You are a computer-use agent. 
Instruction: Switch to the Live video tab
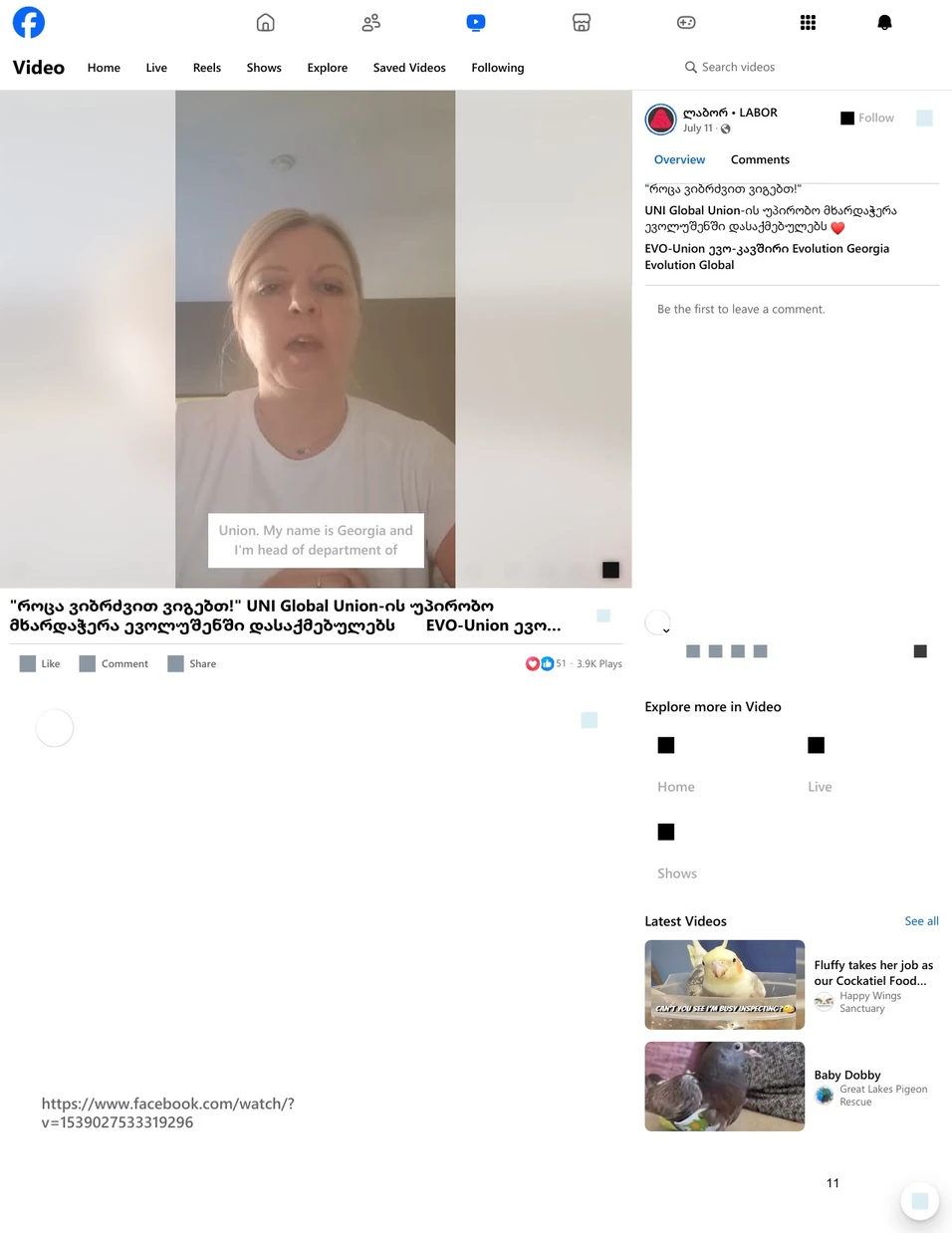pos(156,68)
